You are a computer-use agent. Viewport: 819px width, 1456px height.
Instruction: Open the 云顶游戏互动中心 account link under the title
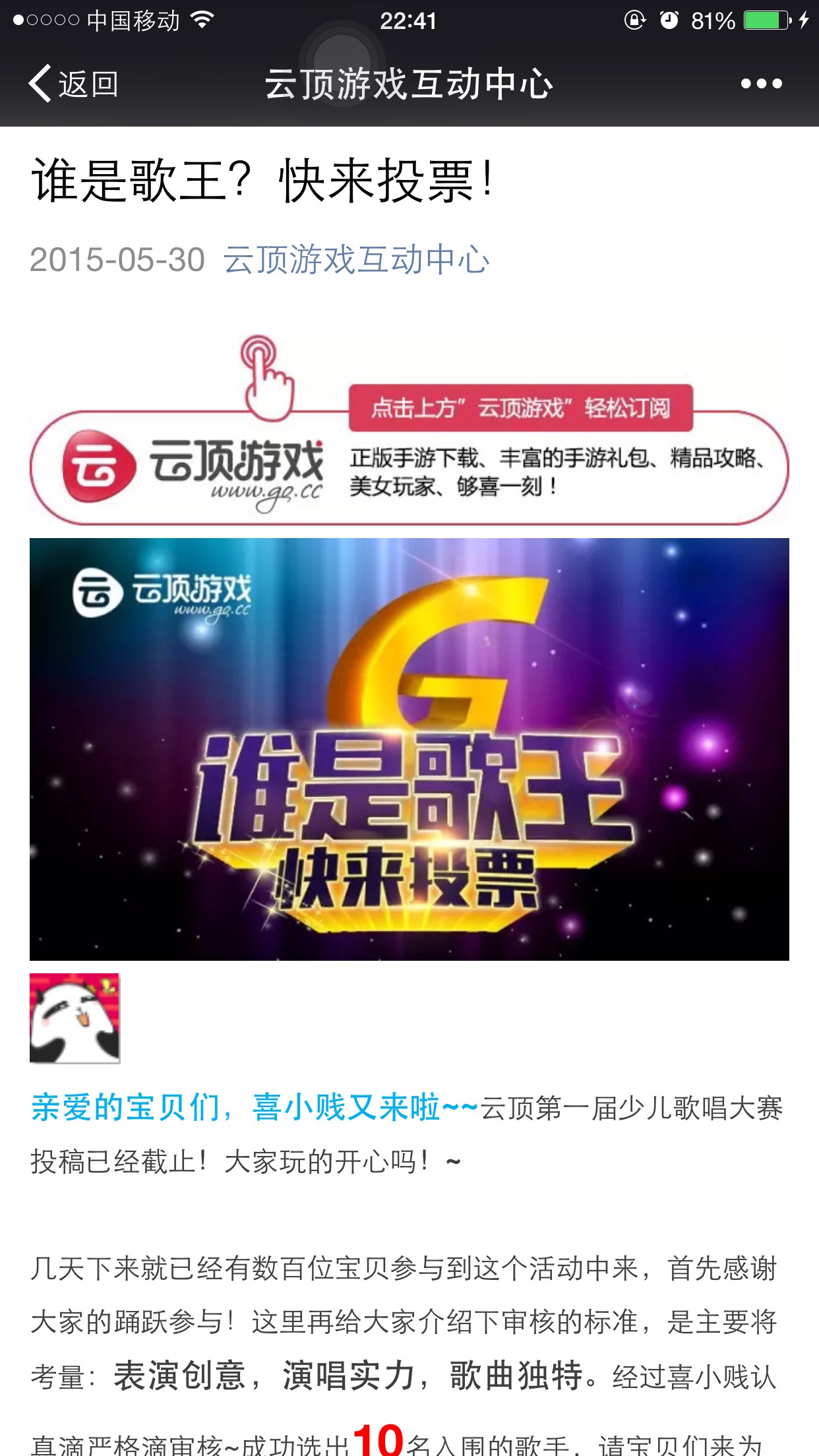pyautogui.click(x=356, y=260)
